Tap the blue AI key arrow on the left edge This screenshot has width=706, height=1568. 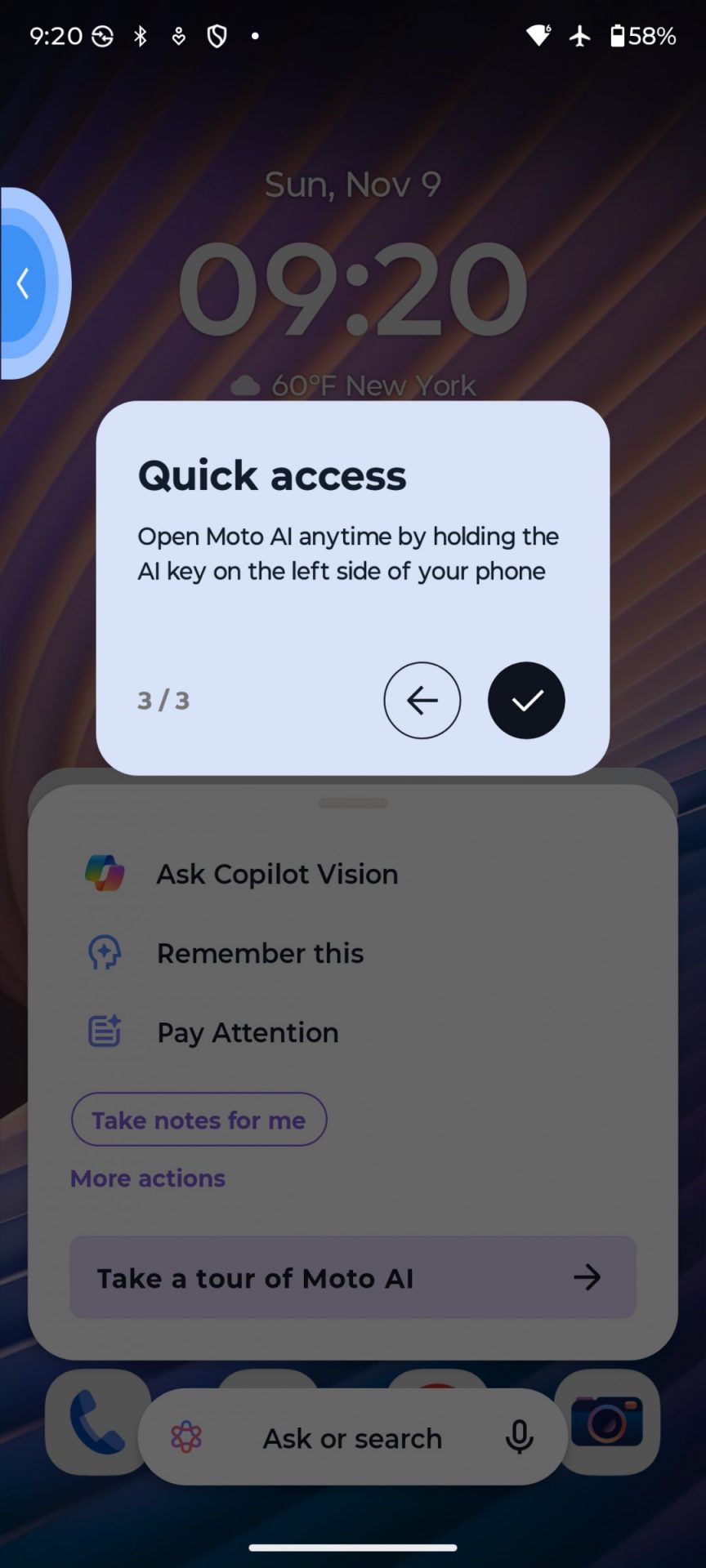pyautogui.click(x=25, y=283)
